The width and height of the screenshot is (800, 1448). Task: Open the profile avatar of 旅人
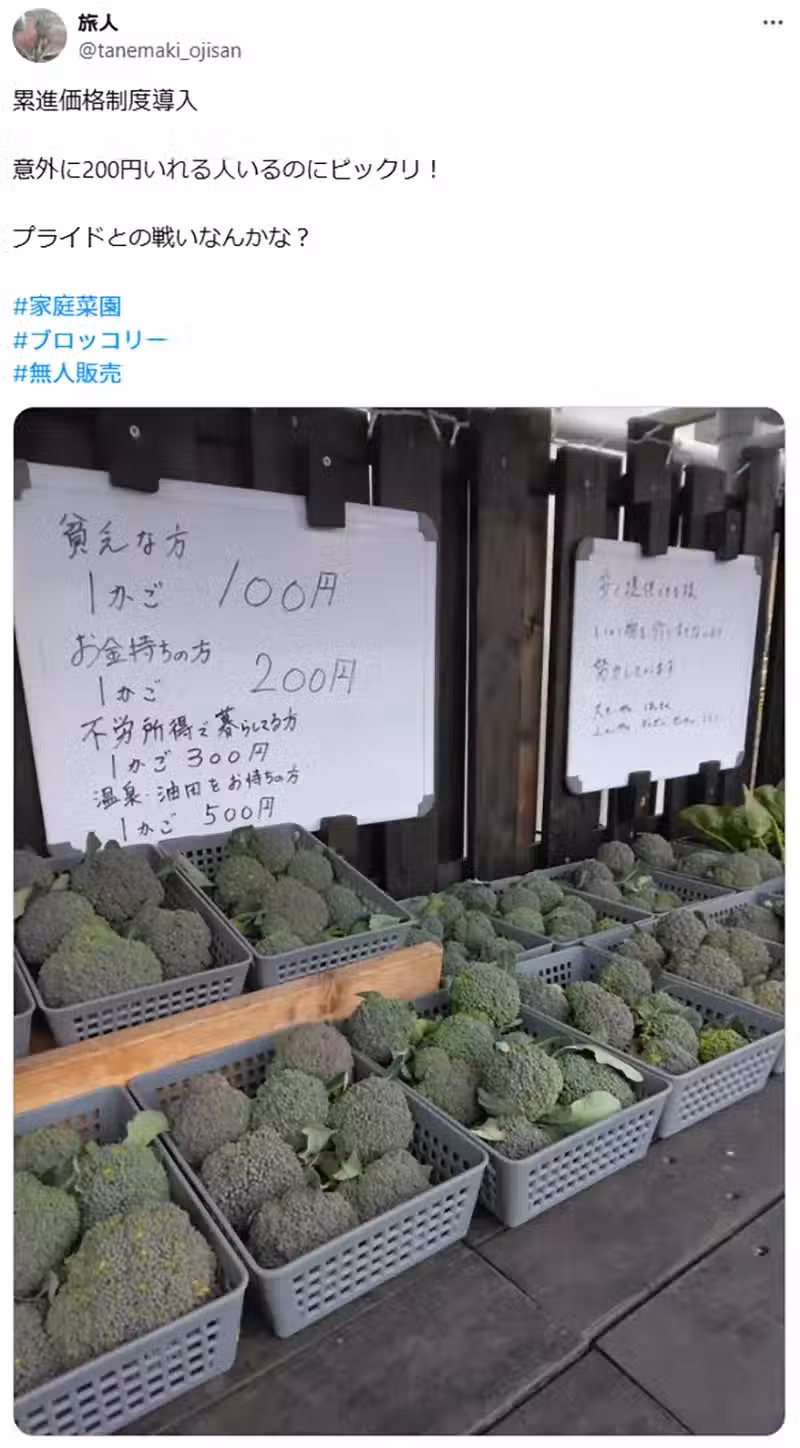pos(39,36)
